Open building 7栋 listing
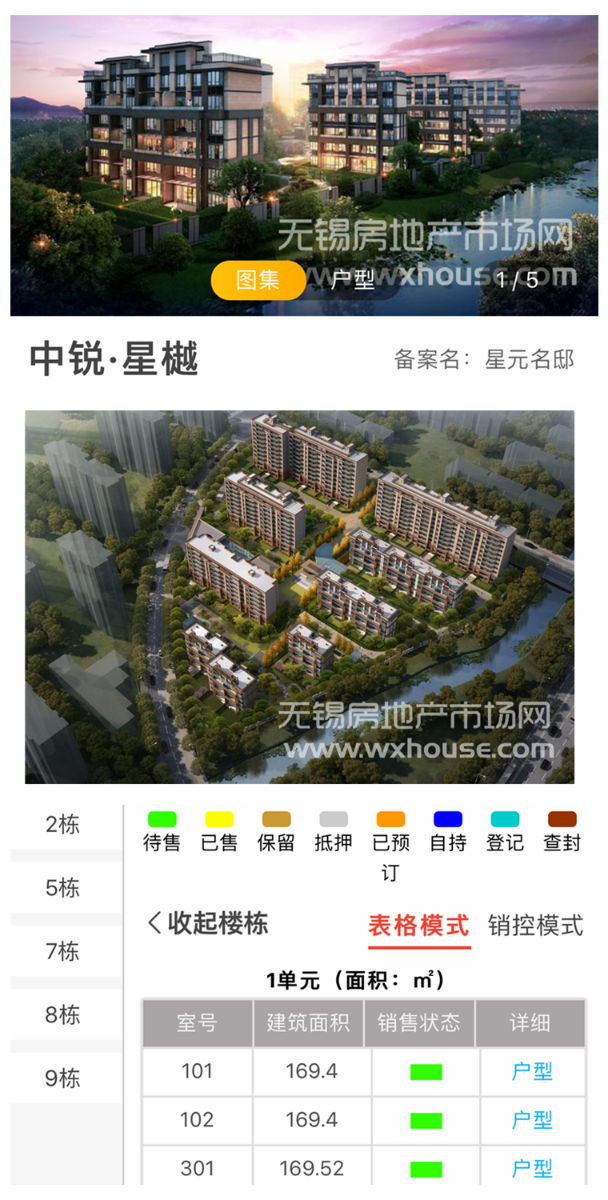Image resolution: width=608 pixels, height=1200 pixels. click(63, 951)
